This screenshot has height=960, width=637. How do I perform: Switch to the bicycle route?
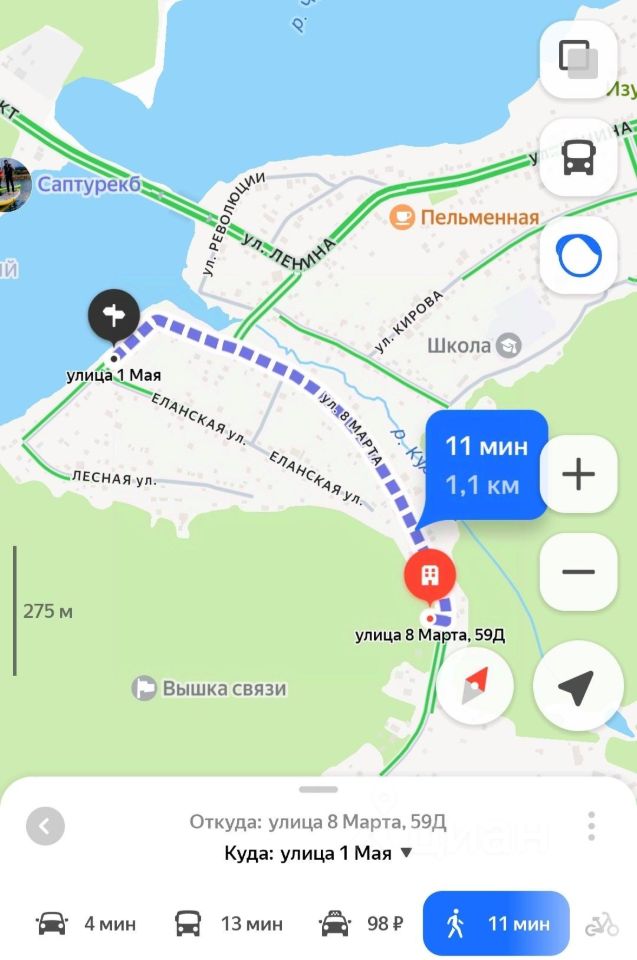pos(602,925)
